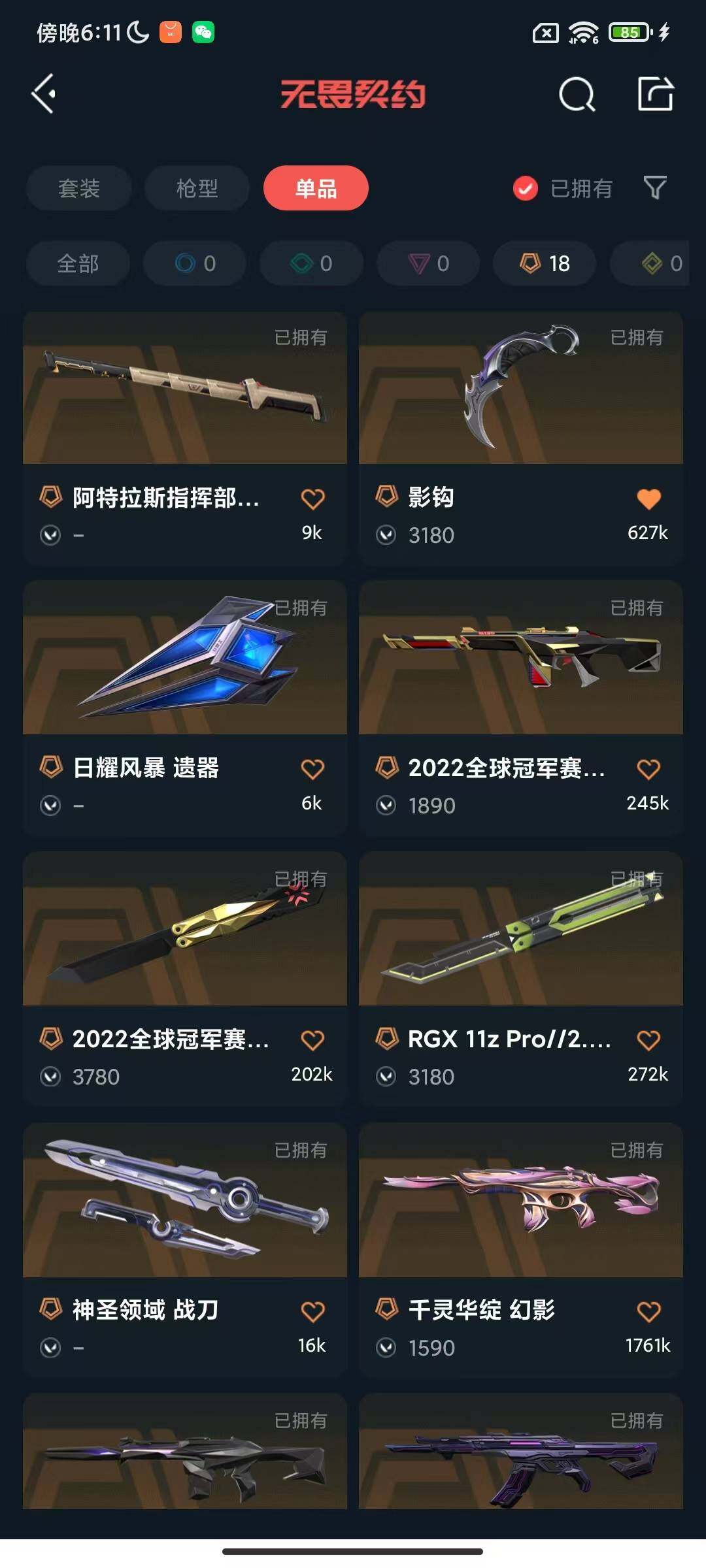Select the blue circle currency filter
The width and height of the screenshot is (706, 1568).
tap(193, 263)
